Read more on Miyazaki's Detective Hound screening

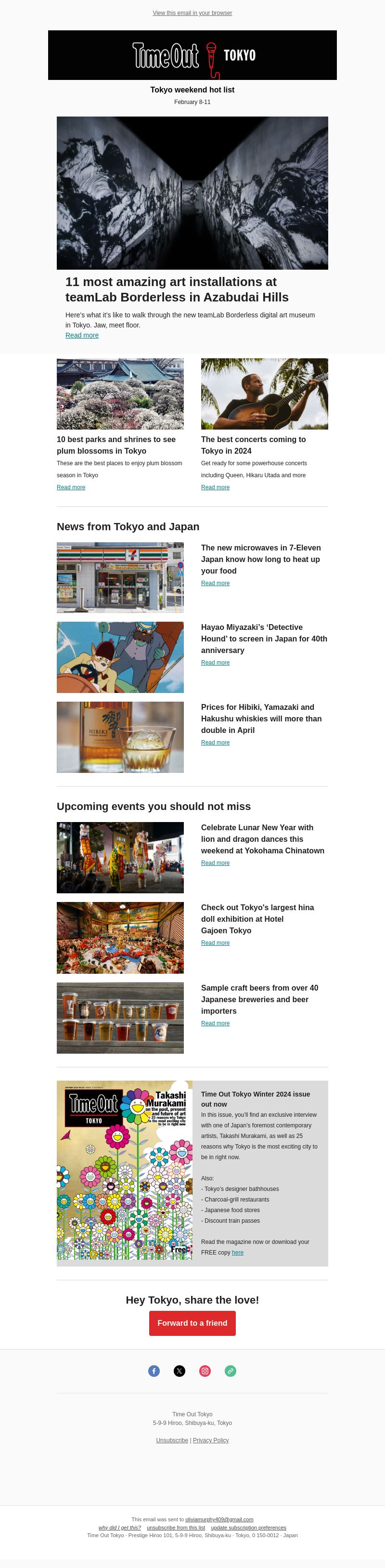tap(215, 663)
